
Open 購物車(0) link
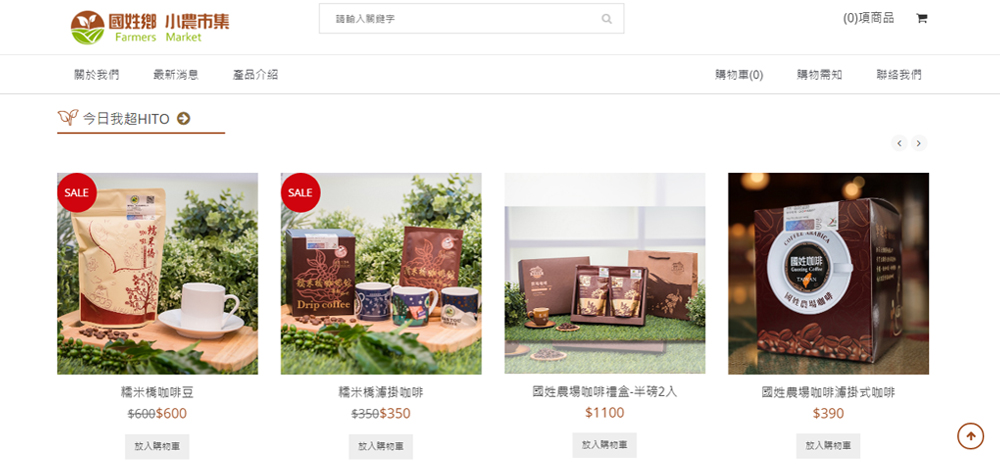(x=738, y=75)
